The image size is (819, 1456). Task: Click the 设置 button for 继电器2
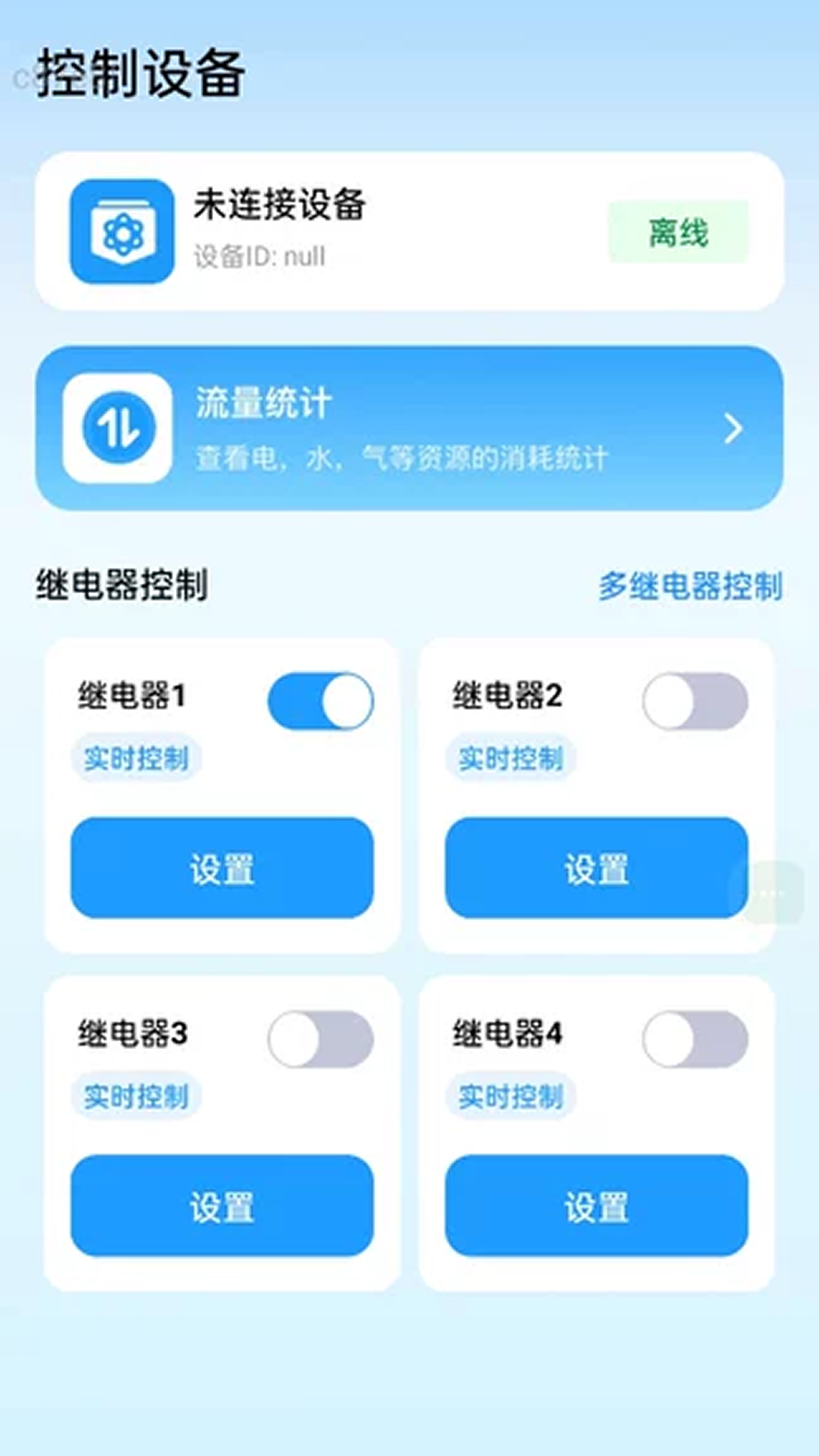[596, 869]
